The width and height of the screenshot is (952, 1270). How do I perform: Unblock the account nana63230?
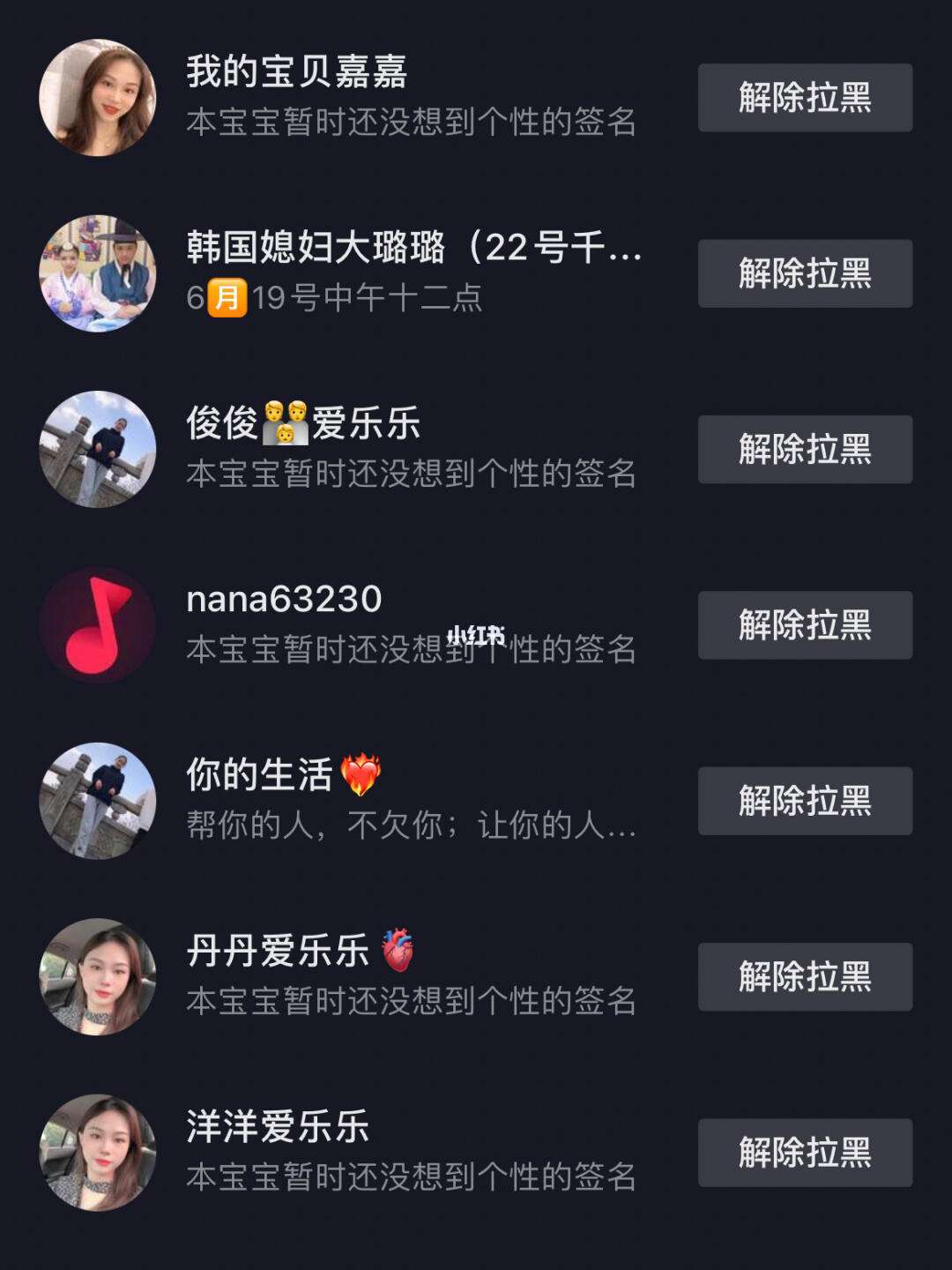[805, 625]
